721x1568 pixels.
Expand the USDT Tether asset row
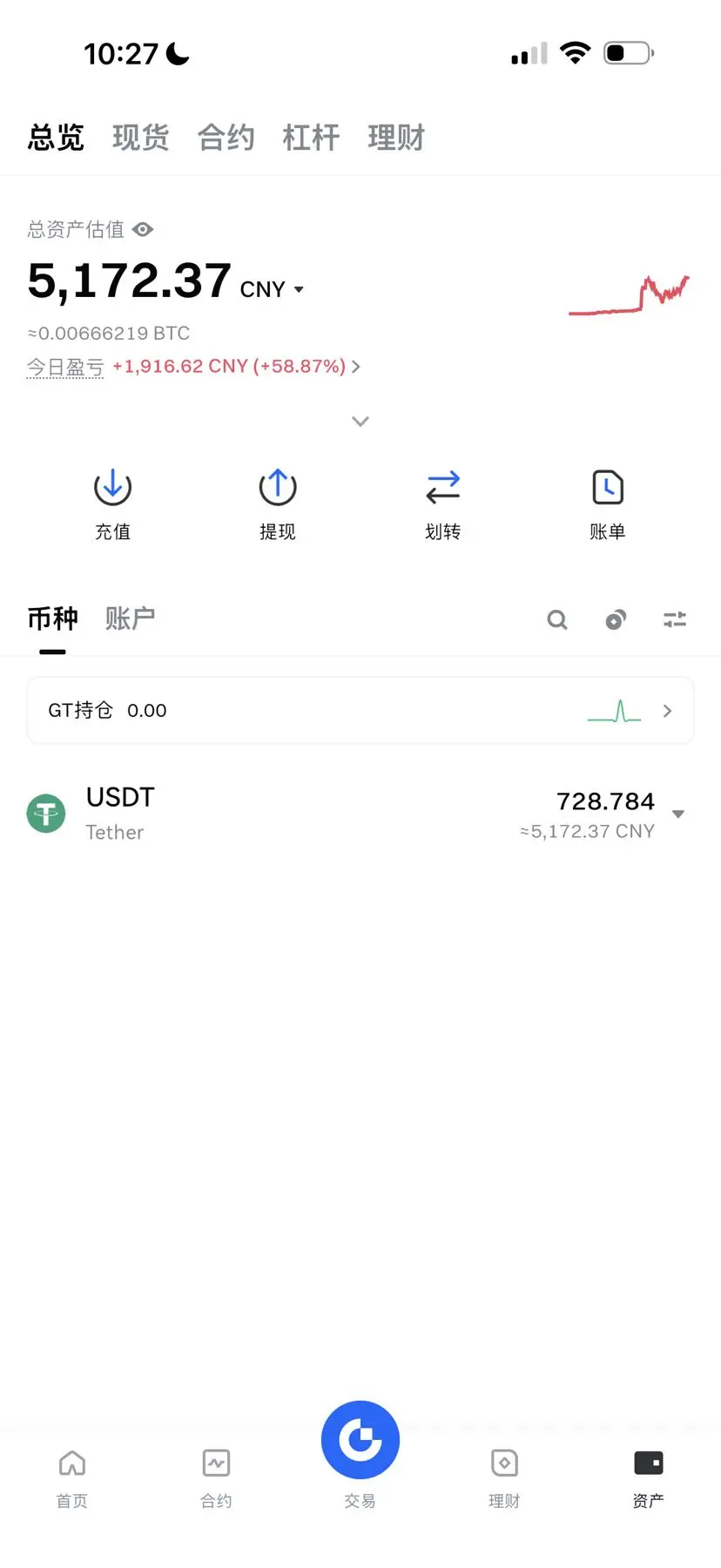(678, 814)
